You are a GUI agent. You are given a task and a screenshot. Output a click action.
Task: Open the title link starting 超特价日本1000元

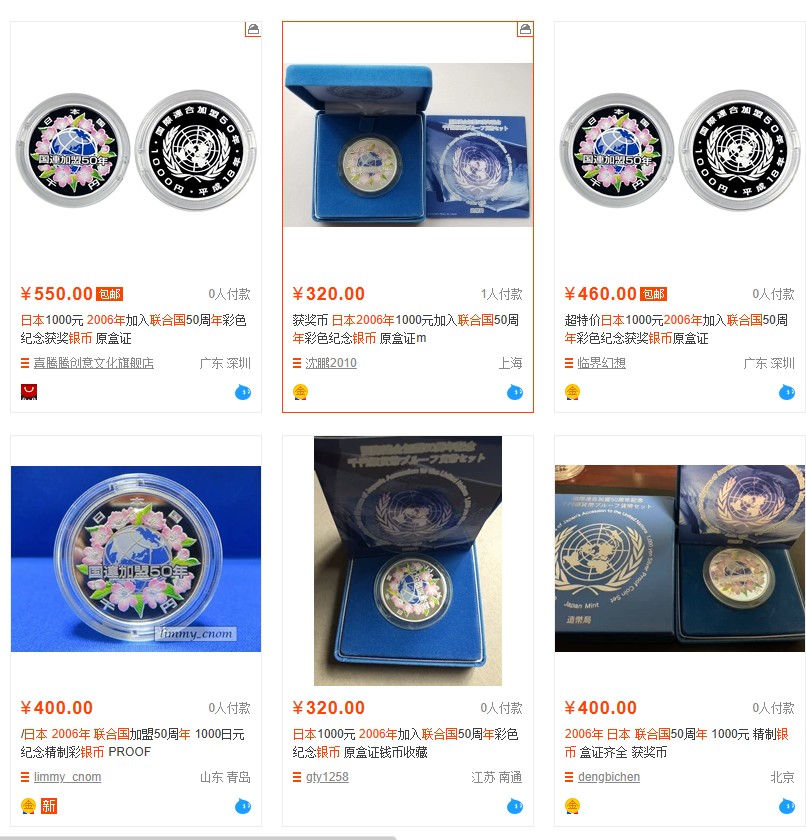[x=676, y=329]
